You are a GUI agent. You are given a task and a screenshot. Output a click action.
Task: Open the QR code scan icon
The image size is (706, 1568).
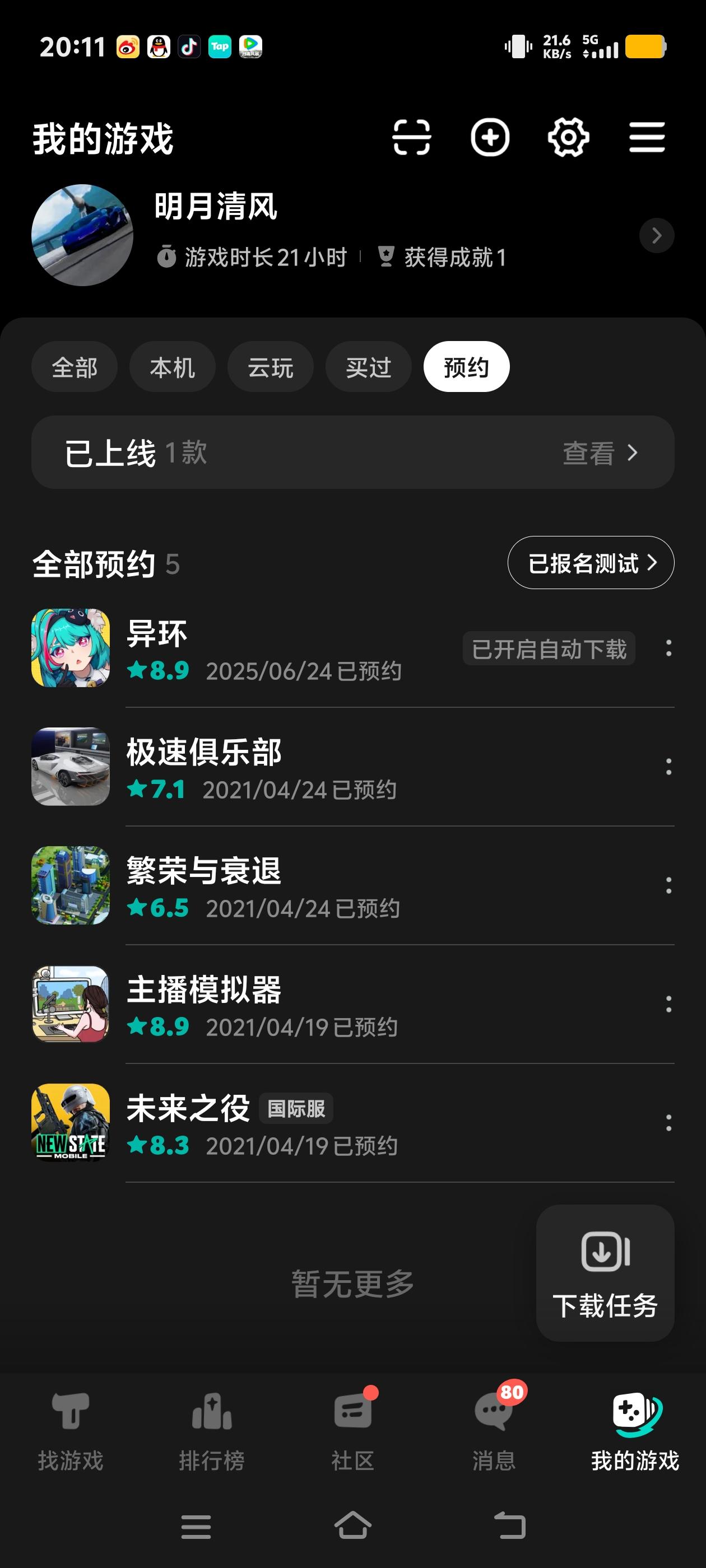coord(412,138)
